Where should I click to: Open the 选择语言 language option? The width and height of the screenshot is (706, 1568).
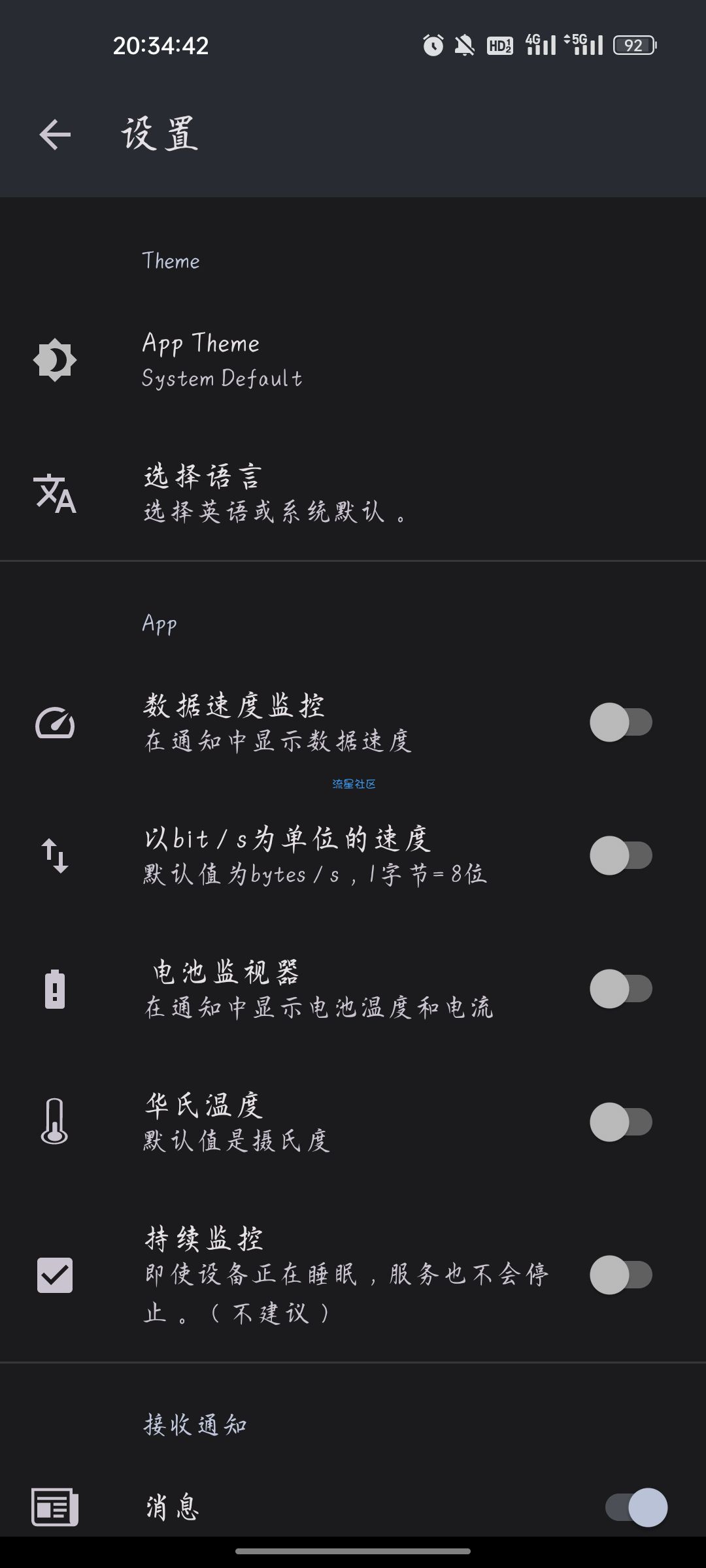coord(353,493)
